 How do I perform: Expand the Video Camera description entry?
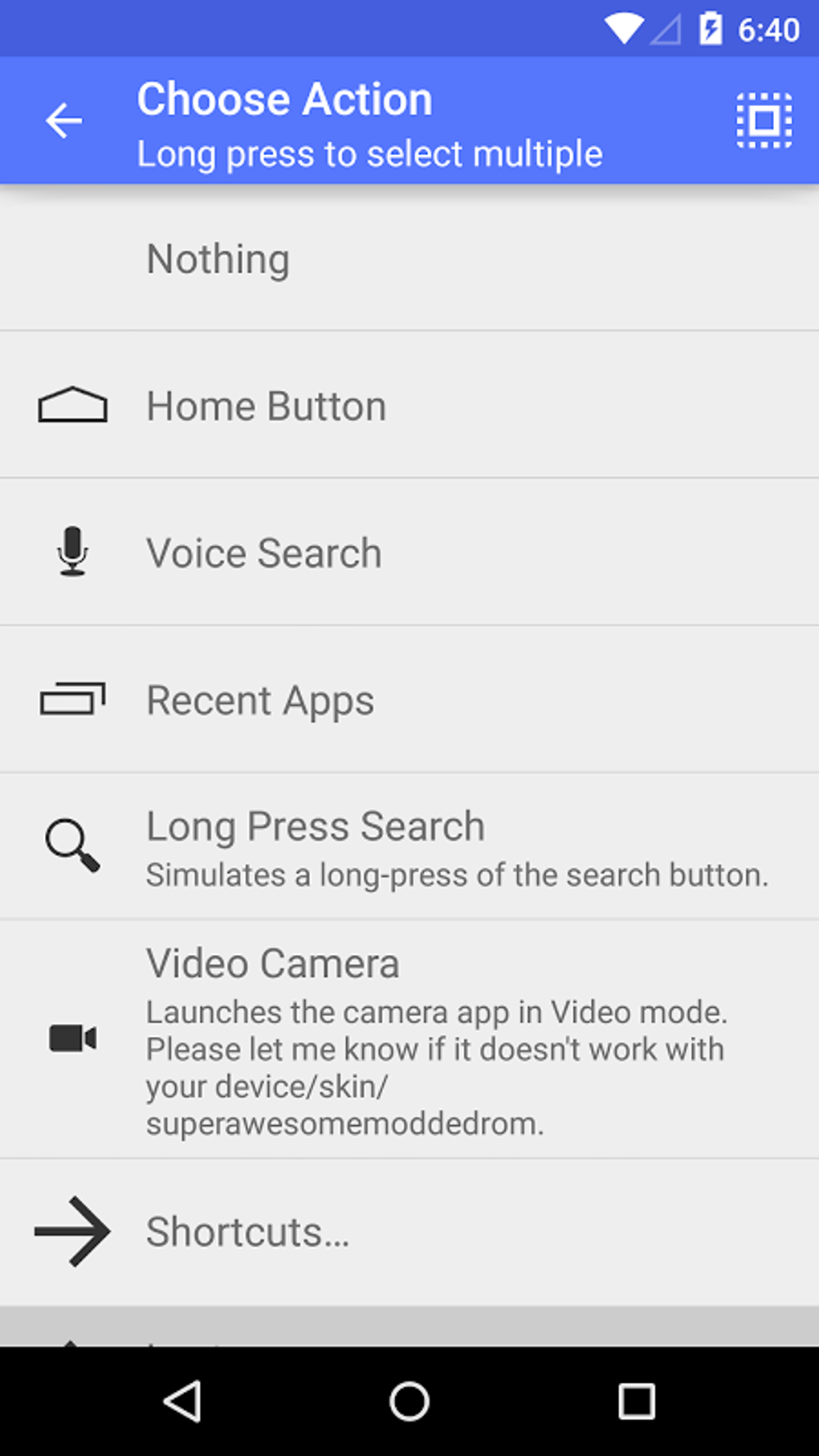click(273, 963)
